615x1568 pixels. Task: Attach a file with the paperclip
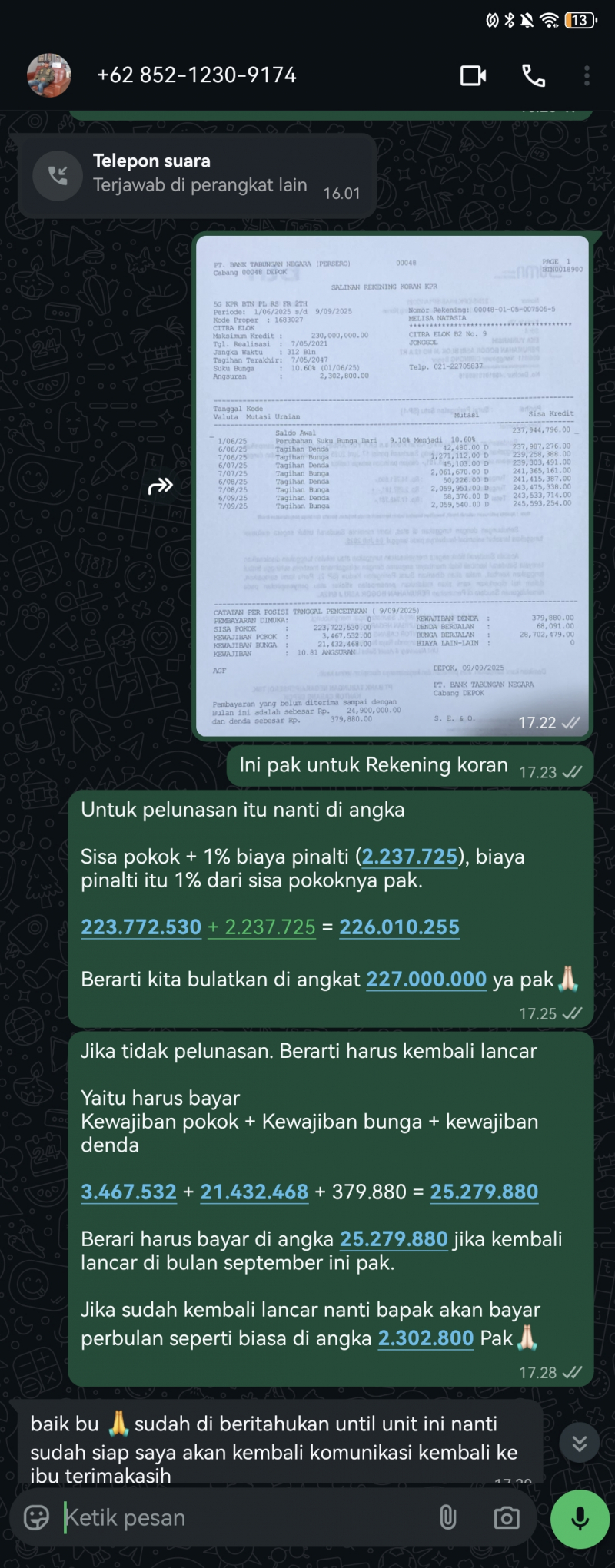(447, 1517)
